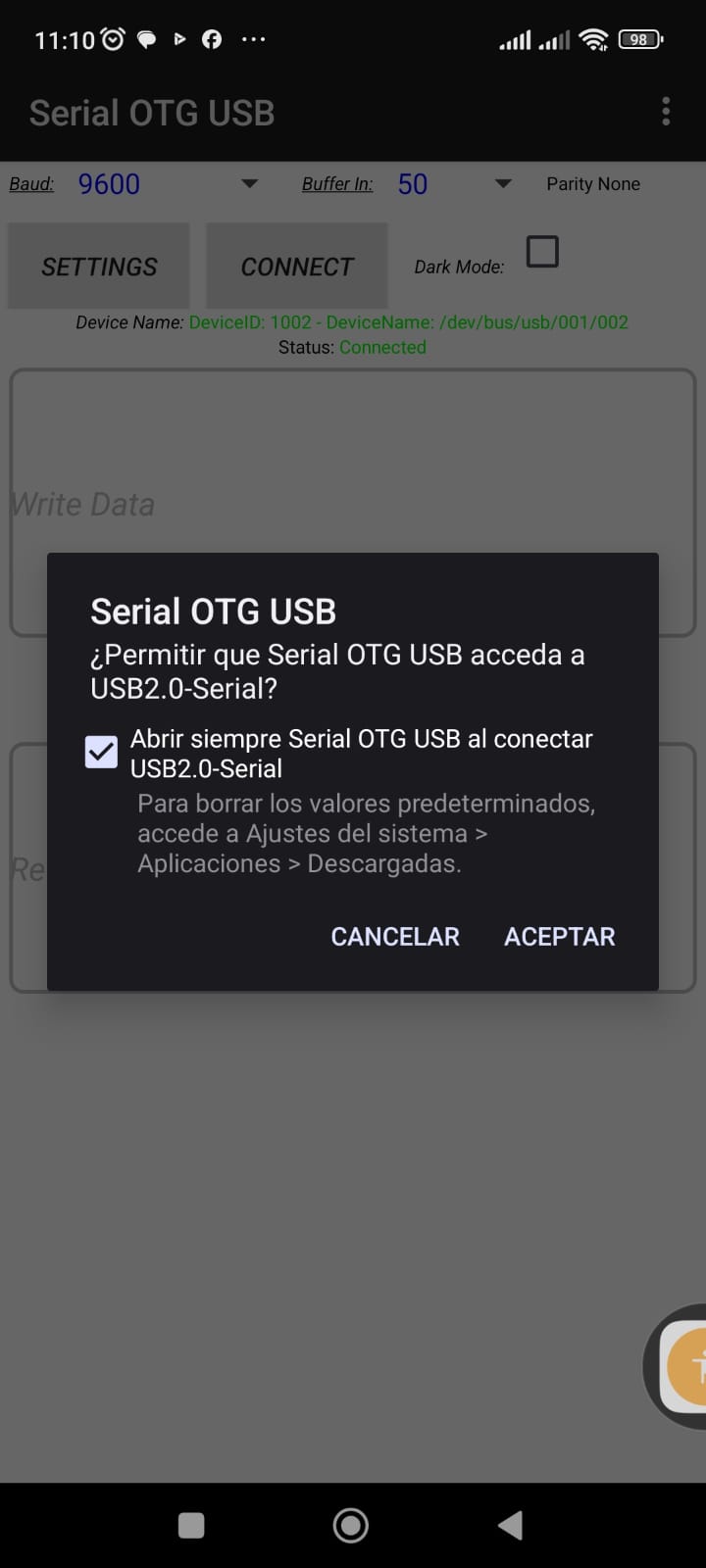Expand the Baud rate dropdown
The image size is (706, 1568).
(167, 183)
